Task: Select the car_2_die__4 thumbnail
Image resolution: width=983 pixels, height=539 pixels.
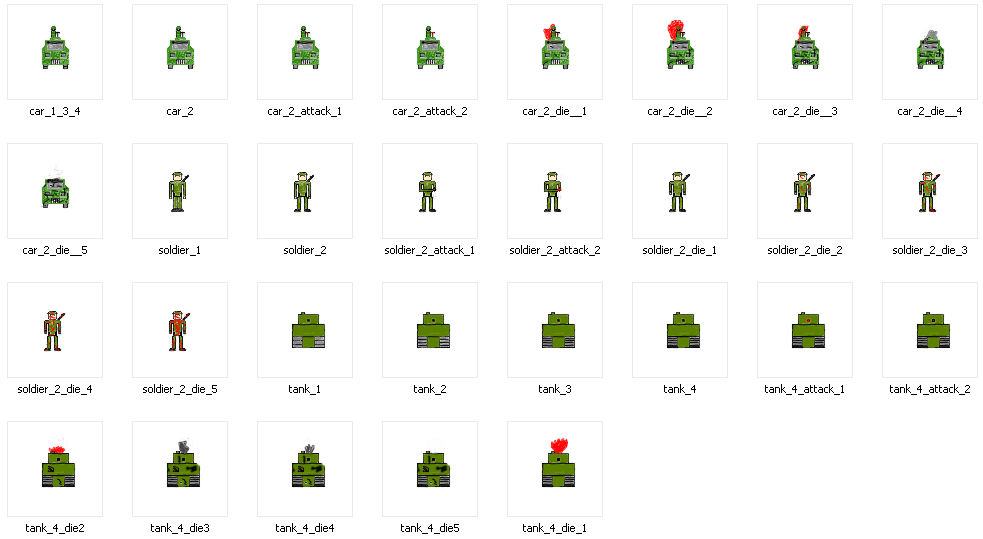Action: 930,52
